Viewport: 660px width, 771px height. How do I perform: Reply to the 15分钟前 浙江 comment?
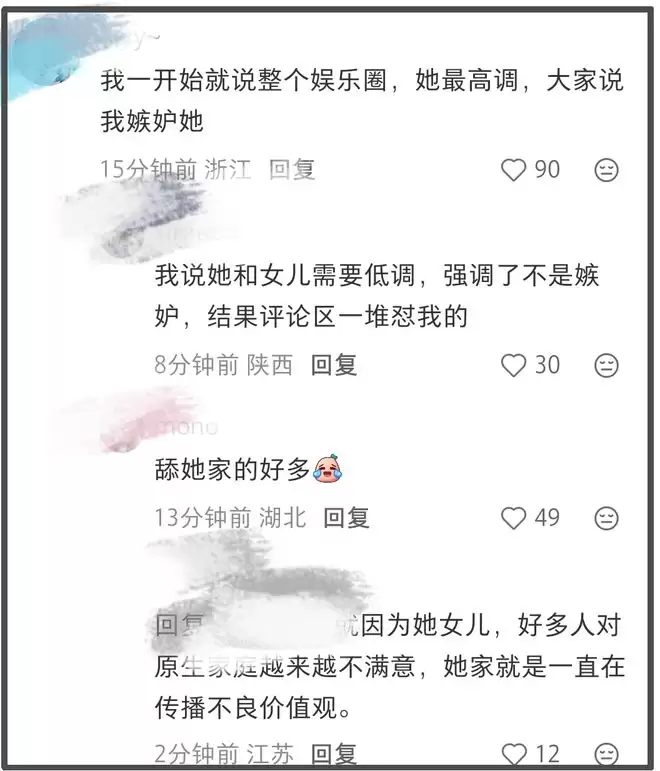(292, 170)
